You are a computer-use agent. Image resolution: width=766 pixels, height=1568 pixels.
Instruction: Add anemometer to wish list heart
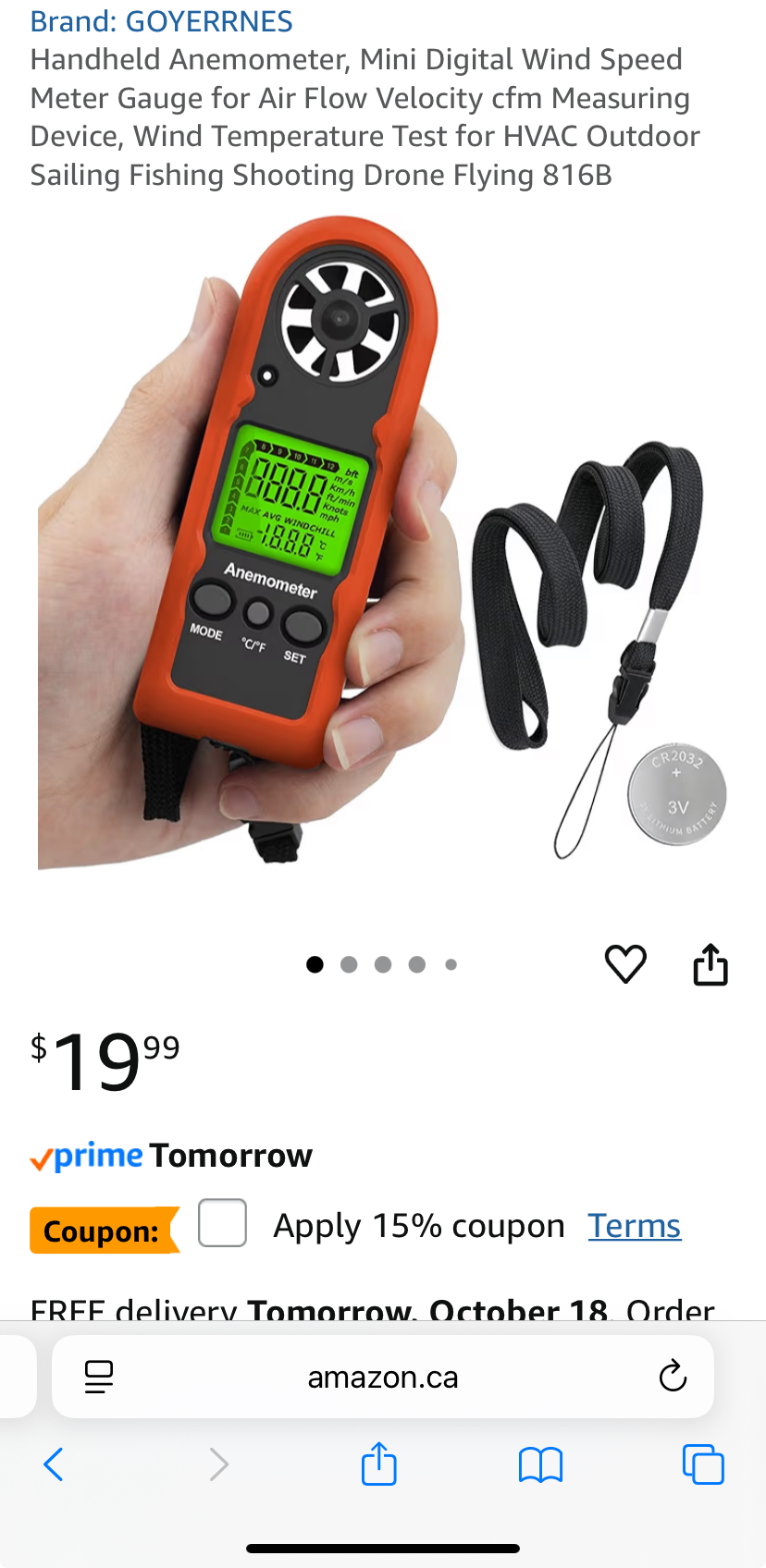[625, 964]
